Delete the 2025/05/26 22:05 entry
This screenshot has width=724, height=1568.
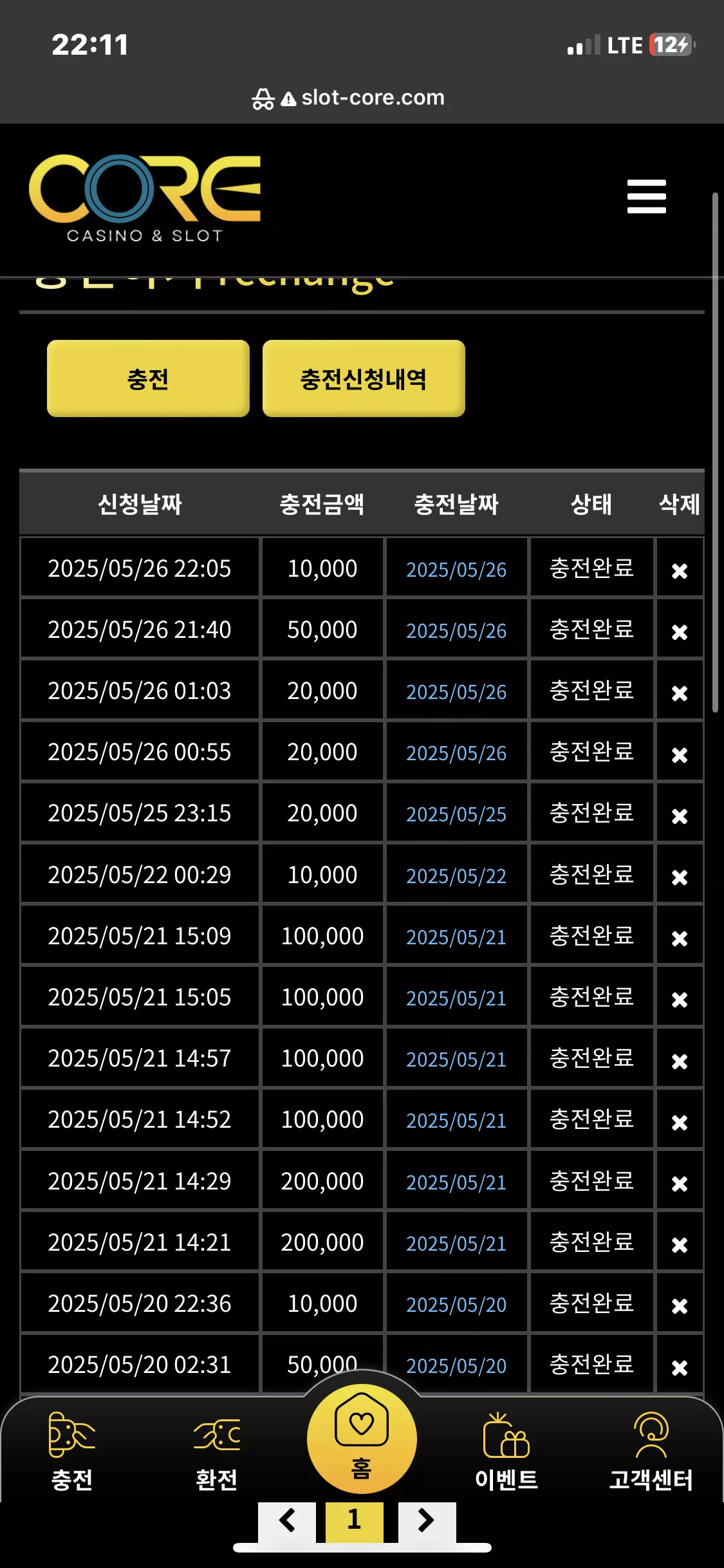coord(680,570)
